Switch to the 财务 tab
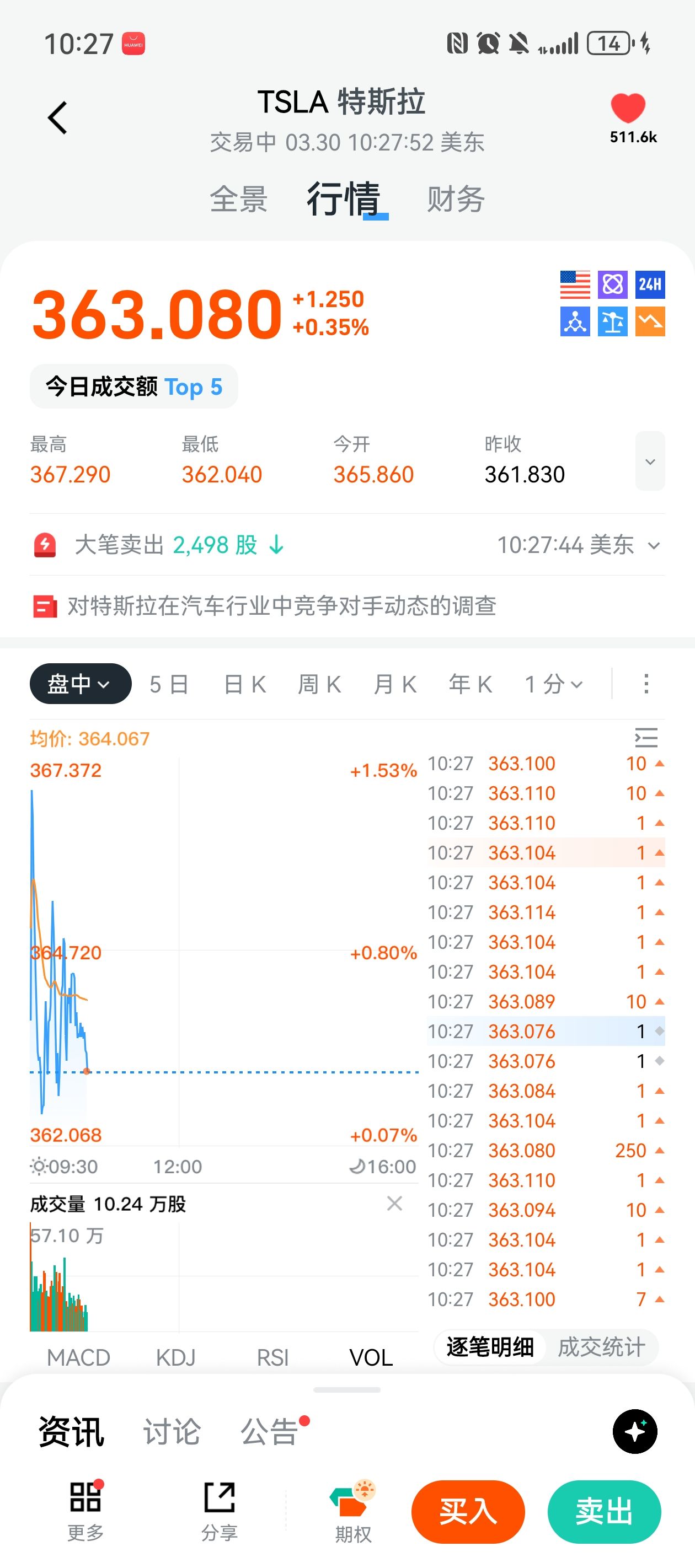The height and width of the screenshot is (1568, 695). tap(455, 199)
